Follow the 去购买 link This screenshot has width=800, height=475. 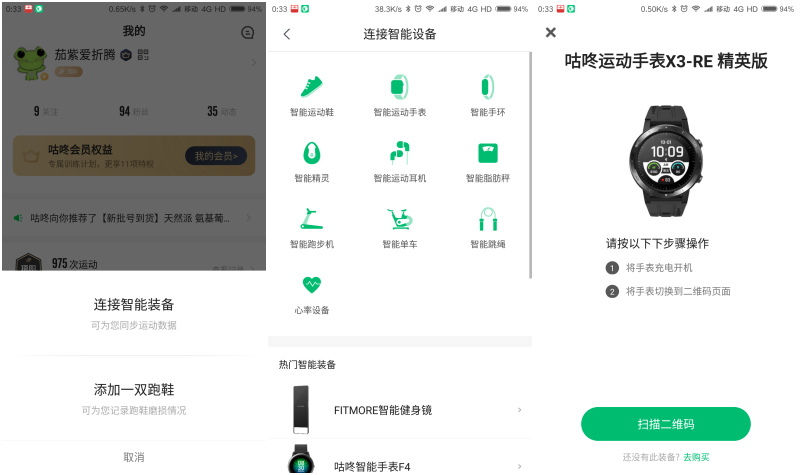696,457
